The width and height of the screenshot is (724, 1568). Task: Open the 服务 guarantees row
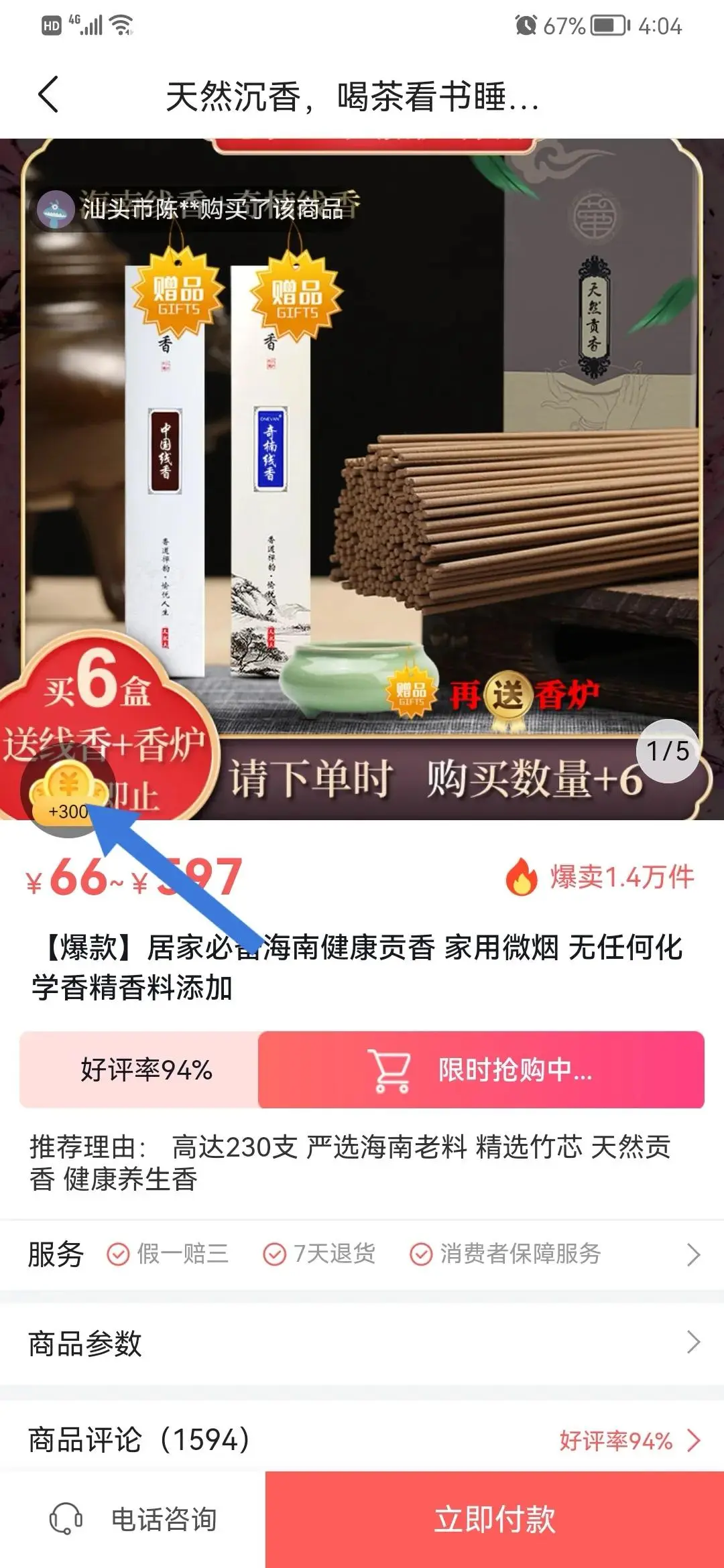362,1254
